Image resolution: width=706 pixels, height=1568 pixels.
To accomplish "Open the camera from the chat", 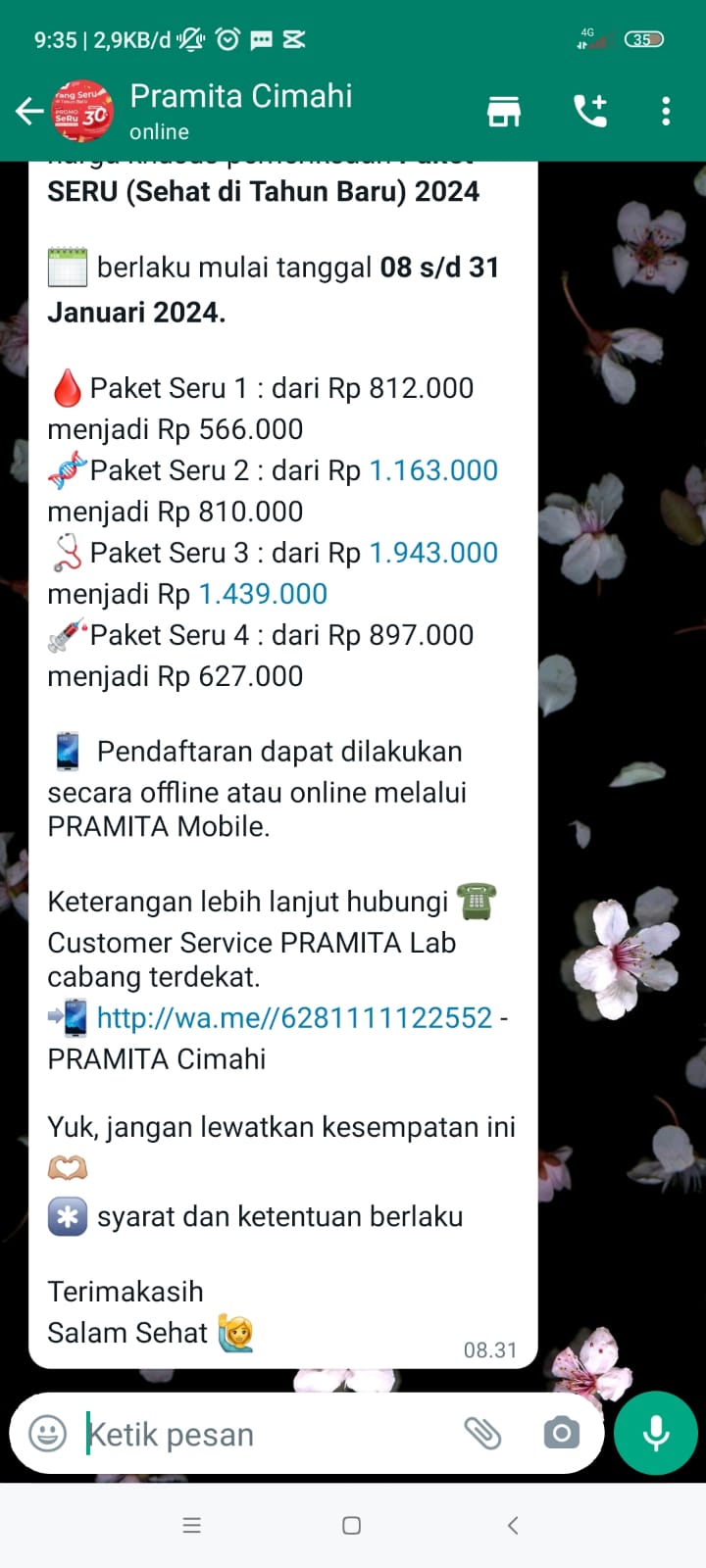I will click(x=562, y=1434).
